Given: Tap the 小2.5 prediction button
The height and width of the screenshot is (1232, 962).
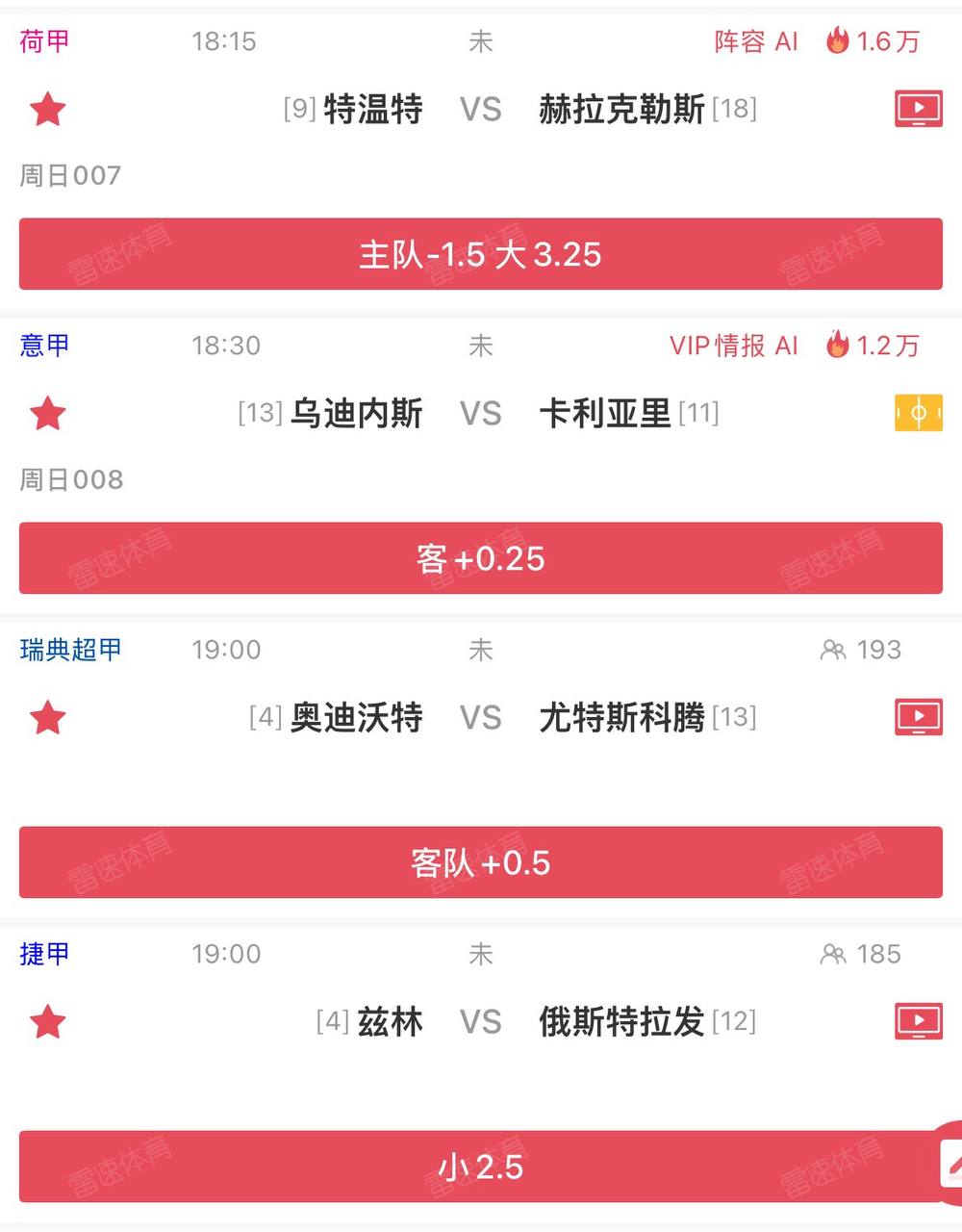Looking at the screenshot, I should pos(480,1167).
